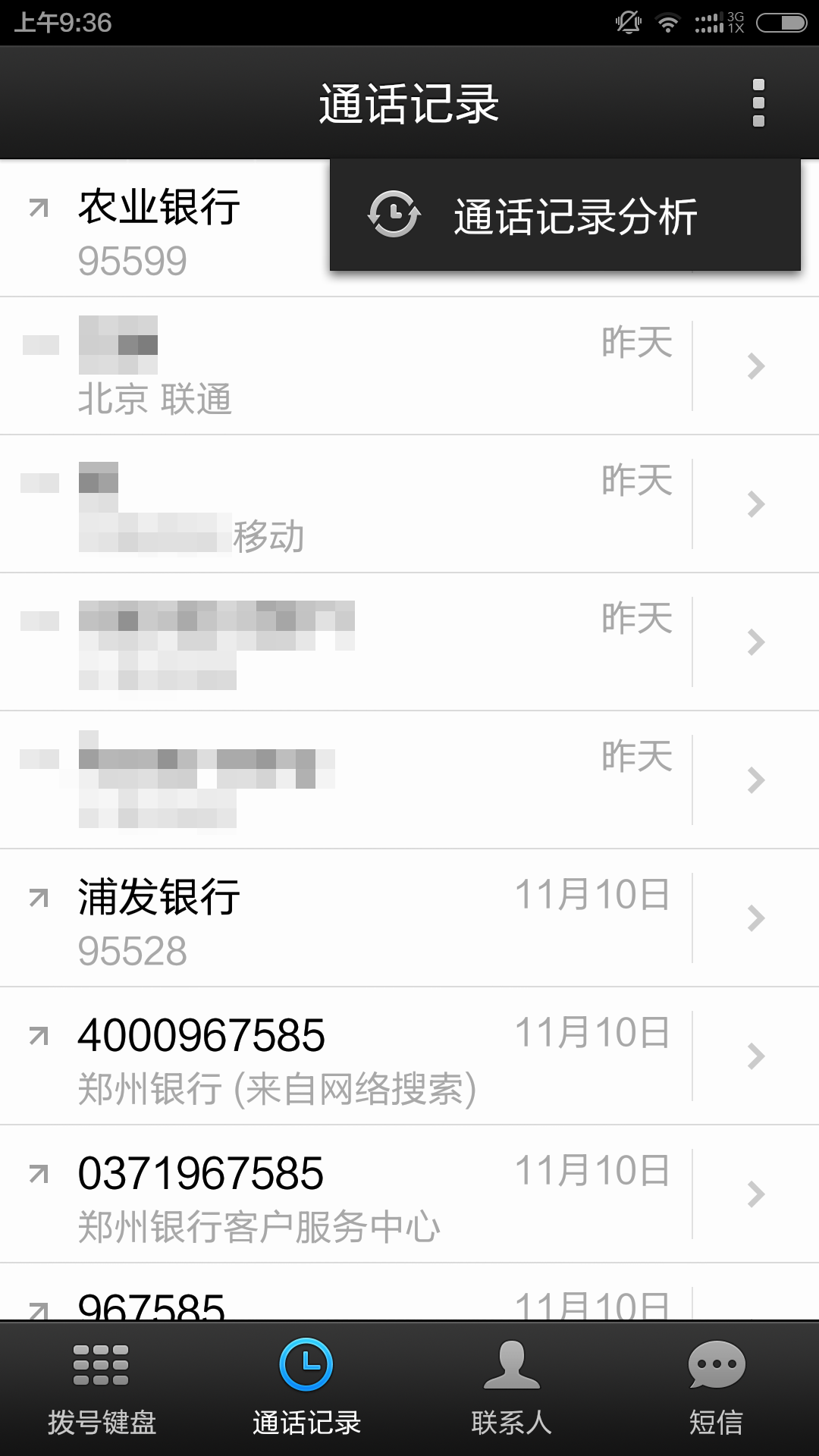Call back 农业银行 95599

[165, 228]
